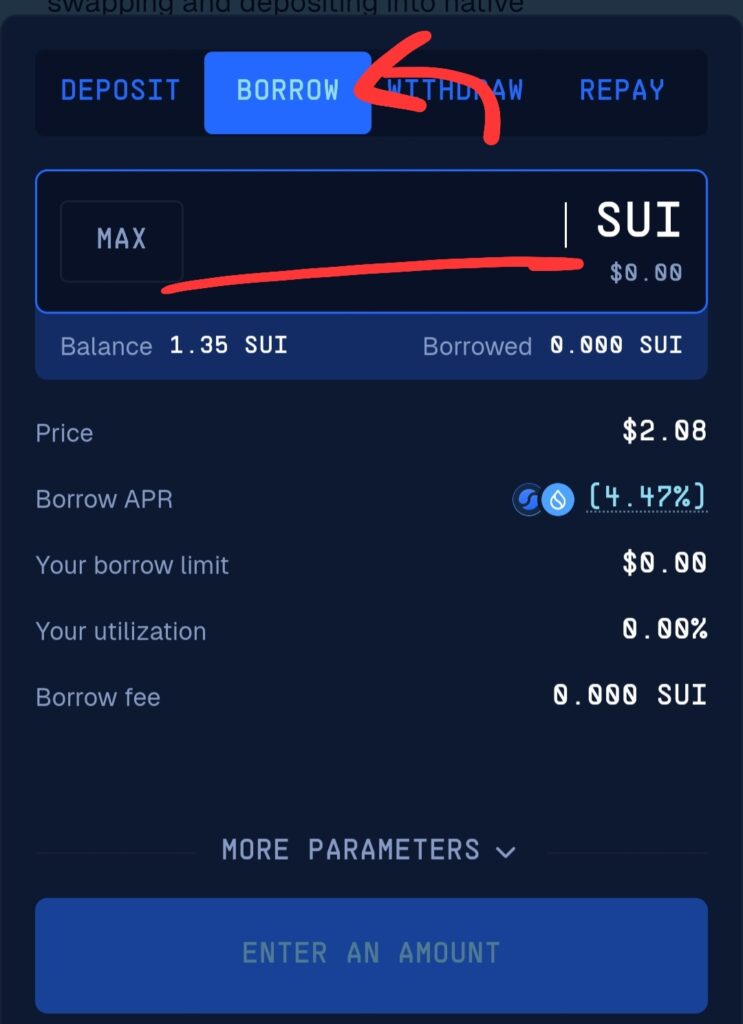
Task: Expand More Parameters
Action: 369,850
